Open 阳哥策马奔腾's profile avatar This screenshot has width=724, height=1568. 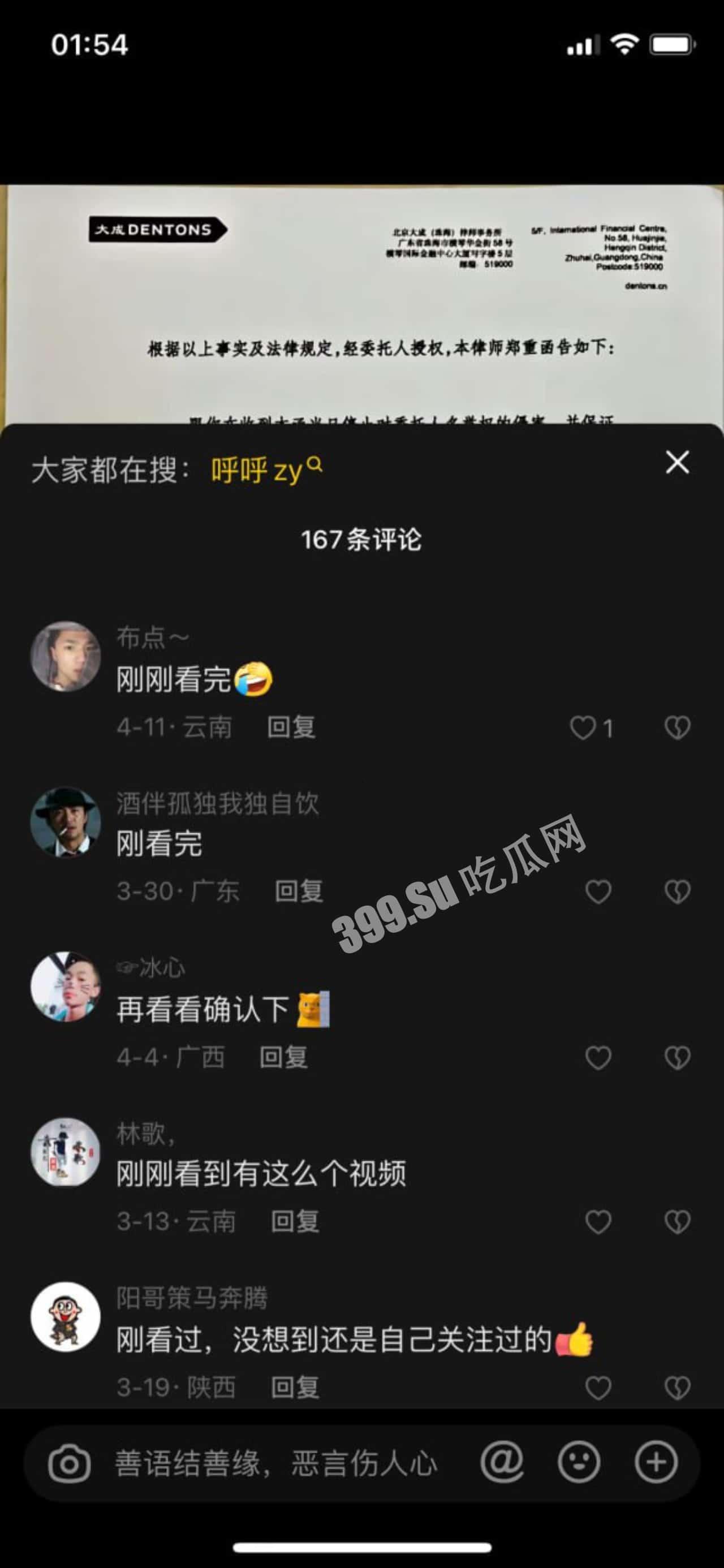[66, 1317]
